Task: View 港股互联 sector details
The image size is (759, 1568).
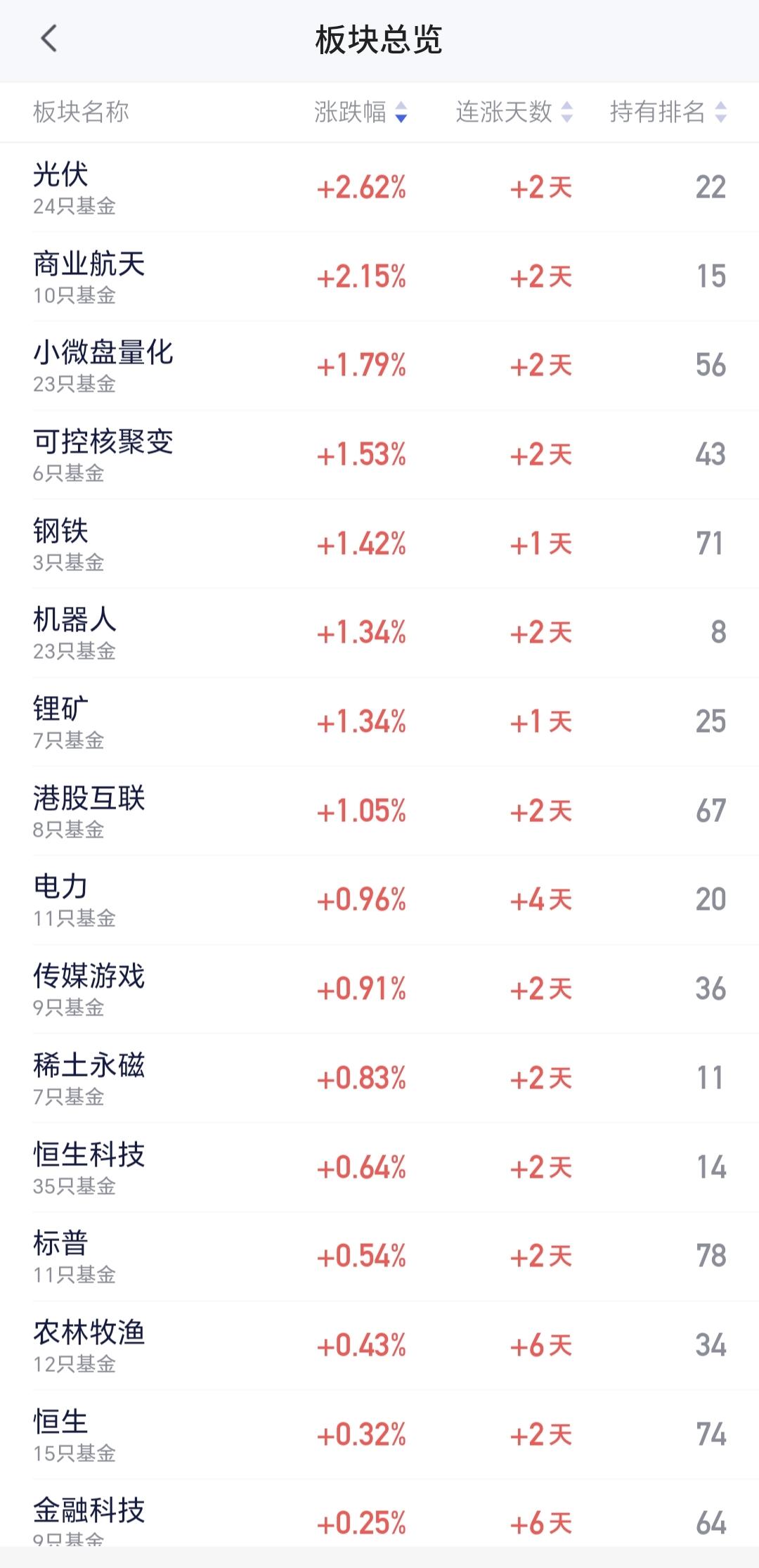Action: 379,811
